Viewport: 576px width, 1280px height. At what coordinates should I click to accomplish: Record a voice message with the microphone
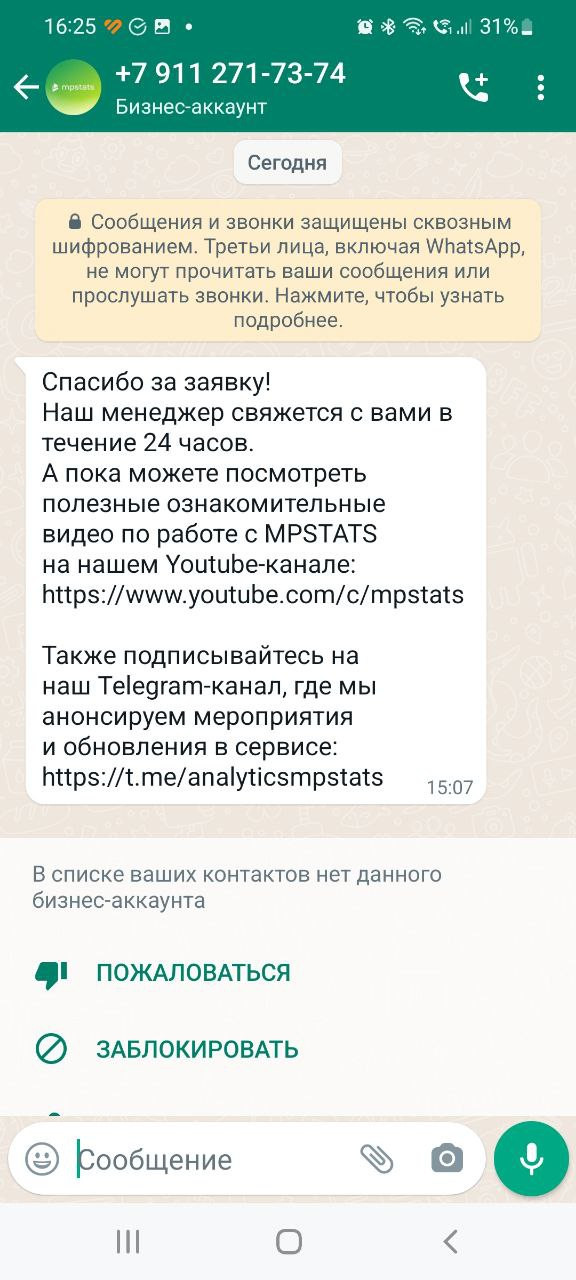[531, 1159]
